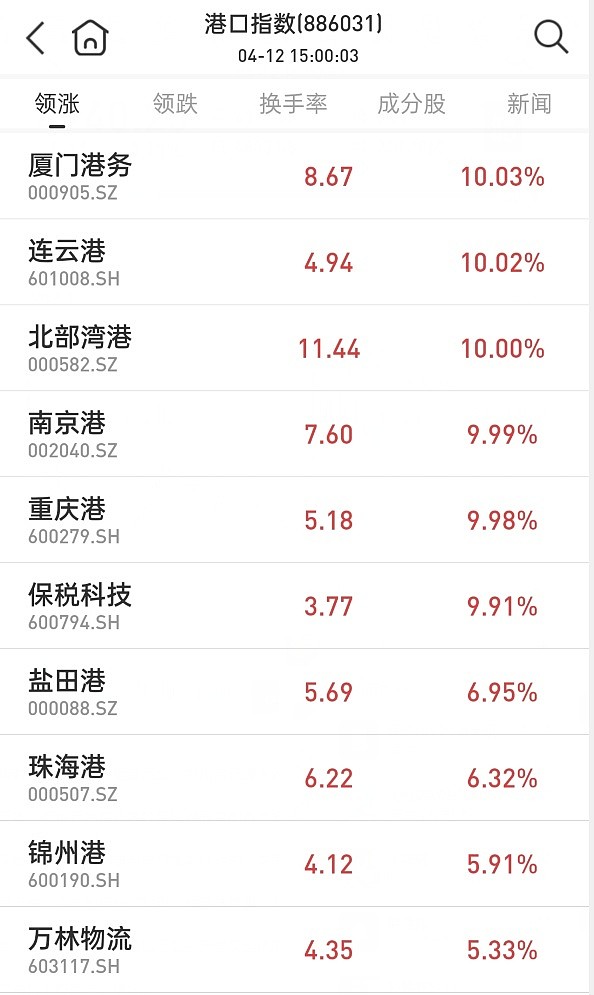Image resolution: width=594 pixels, height=995 pixels.
Task: Open the 万林物流 stock row
Action: click(x=294, y=950)
